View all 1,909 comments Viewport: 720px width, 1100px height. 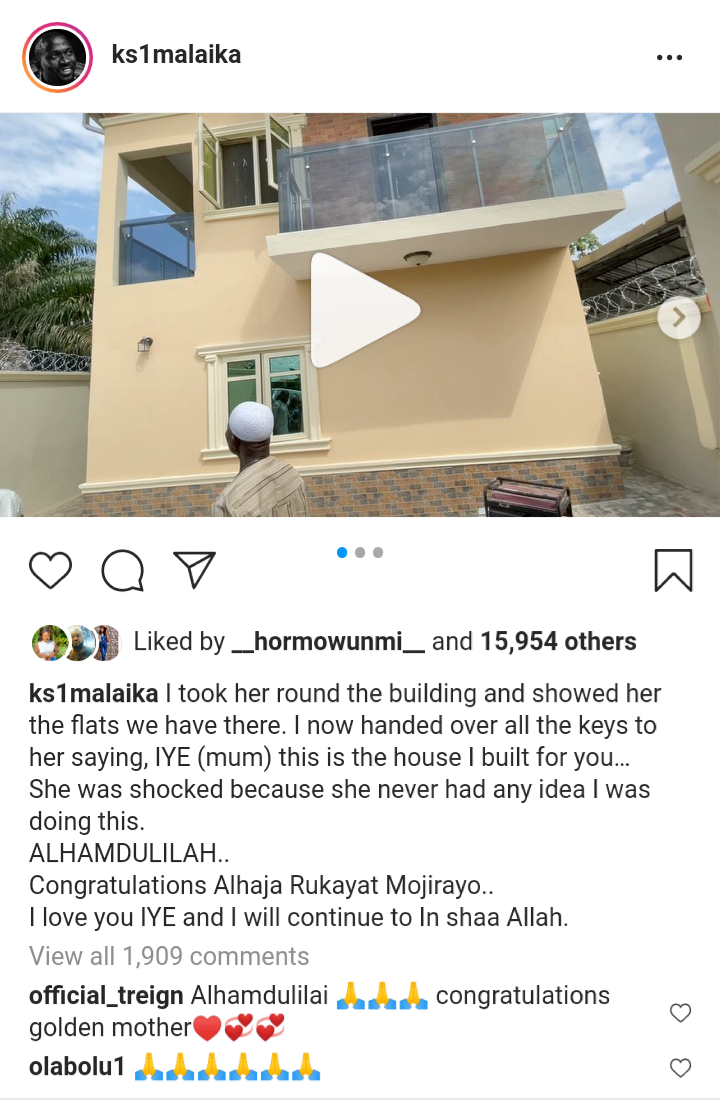coord(169,956)
